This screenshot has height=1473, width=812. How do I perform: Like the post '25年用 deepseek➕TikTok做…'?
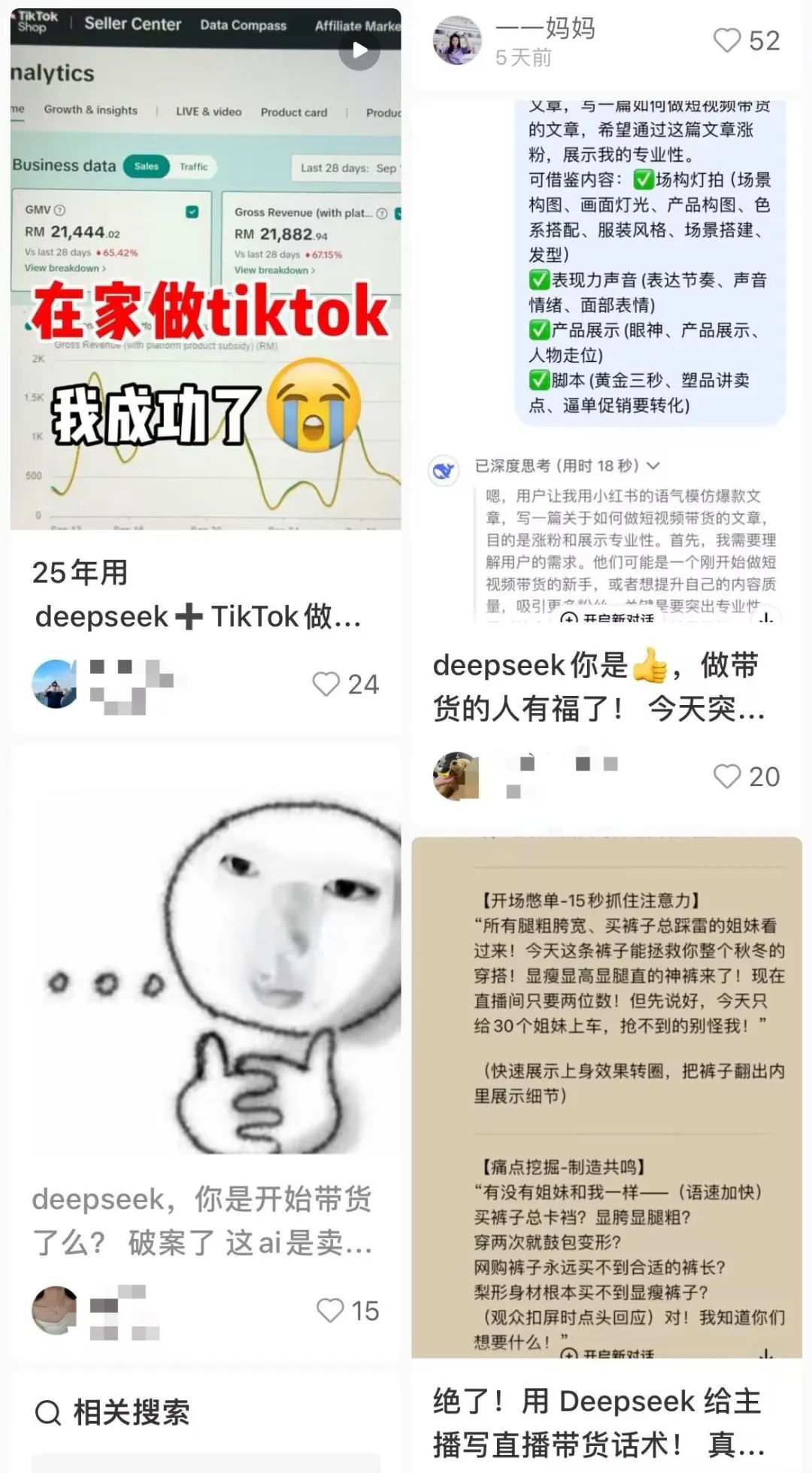pyautogui.click(x=327, y=684)
